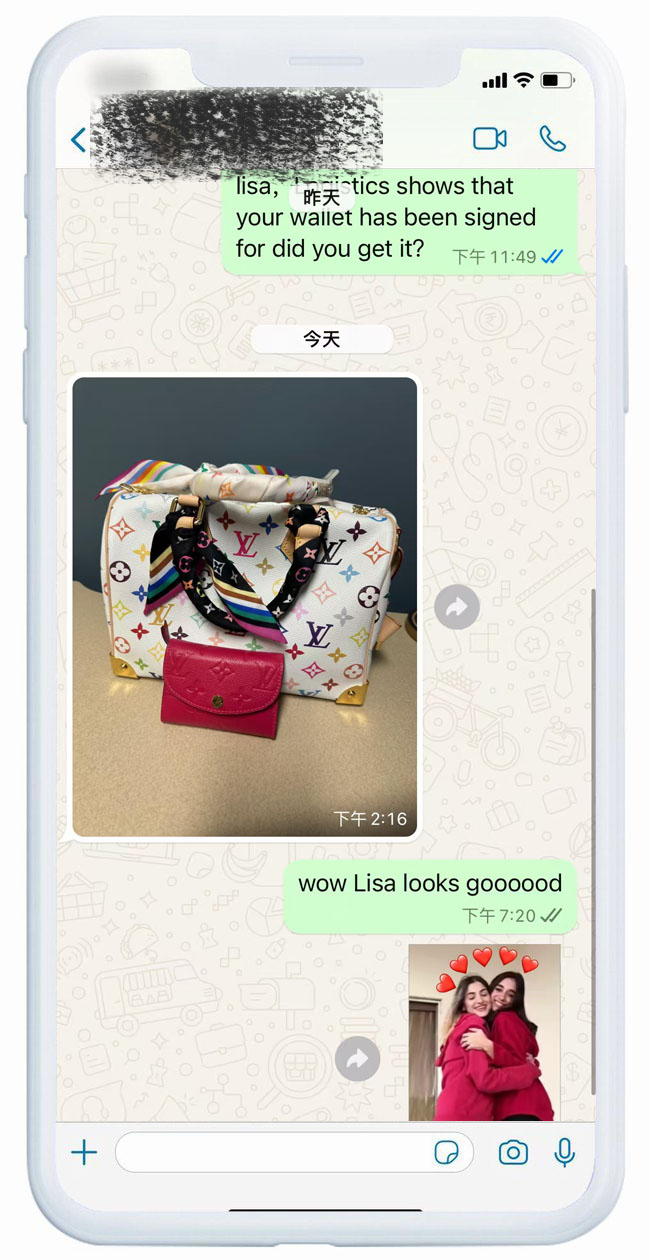The image size is (650, 1260).
Task: Open the received handbag photo
Action: click(x=245, y=606)
